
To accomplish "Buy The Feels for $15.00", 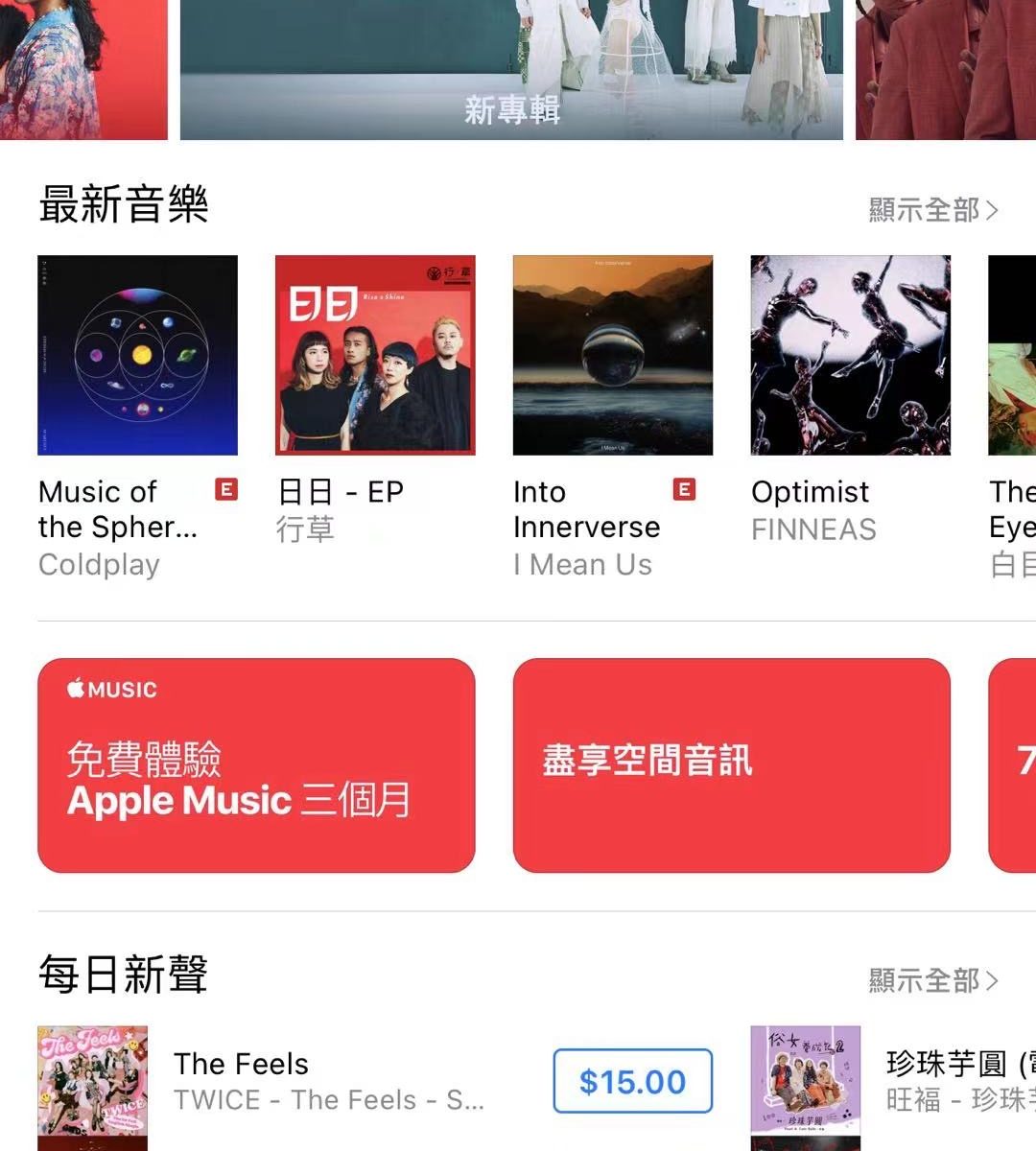I will (x=632, y=1082).
